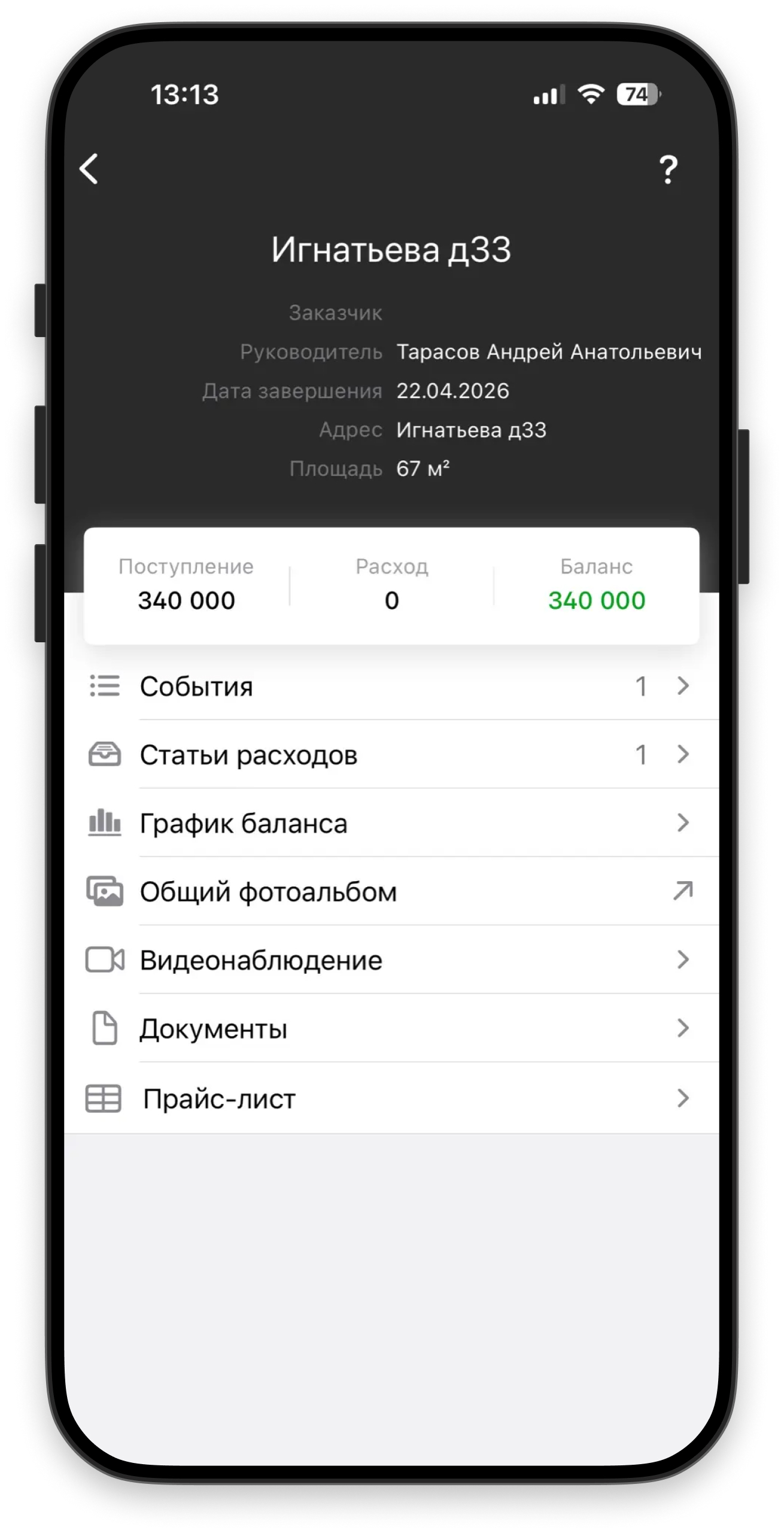Image resolution: width=784 pixels, height=1533 pixels.
Task: Open Видеонаблюдение
Action: (391, 960)
